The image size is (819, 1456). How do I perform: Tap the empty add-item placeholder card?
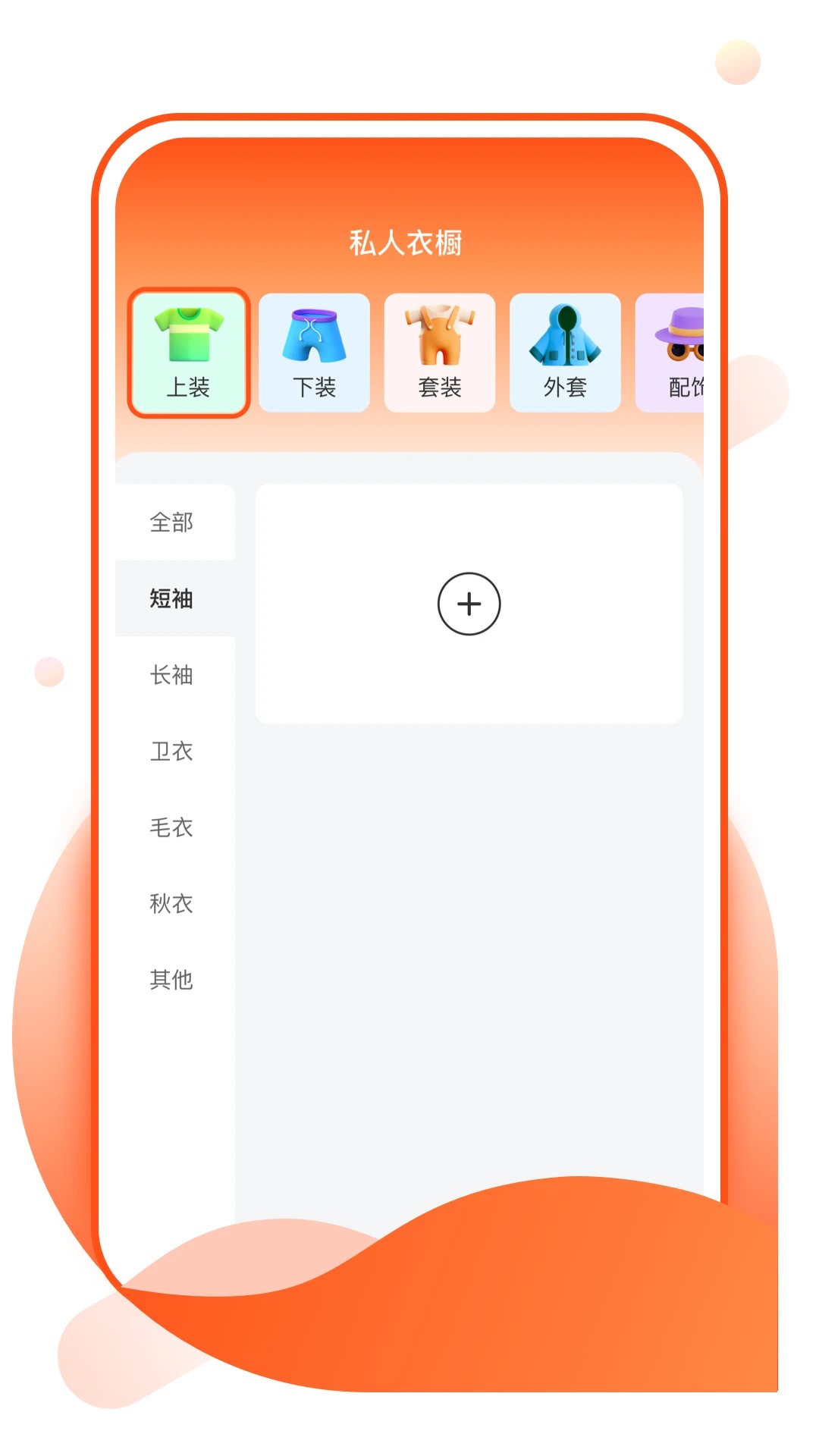(x=470, y=603)
